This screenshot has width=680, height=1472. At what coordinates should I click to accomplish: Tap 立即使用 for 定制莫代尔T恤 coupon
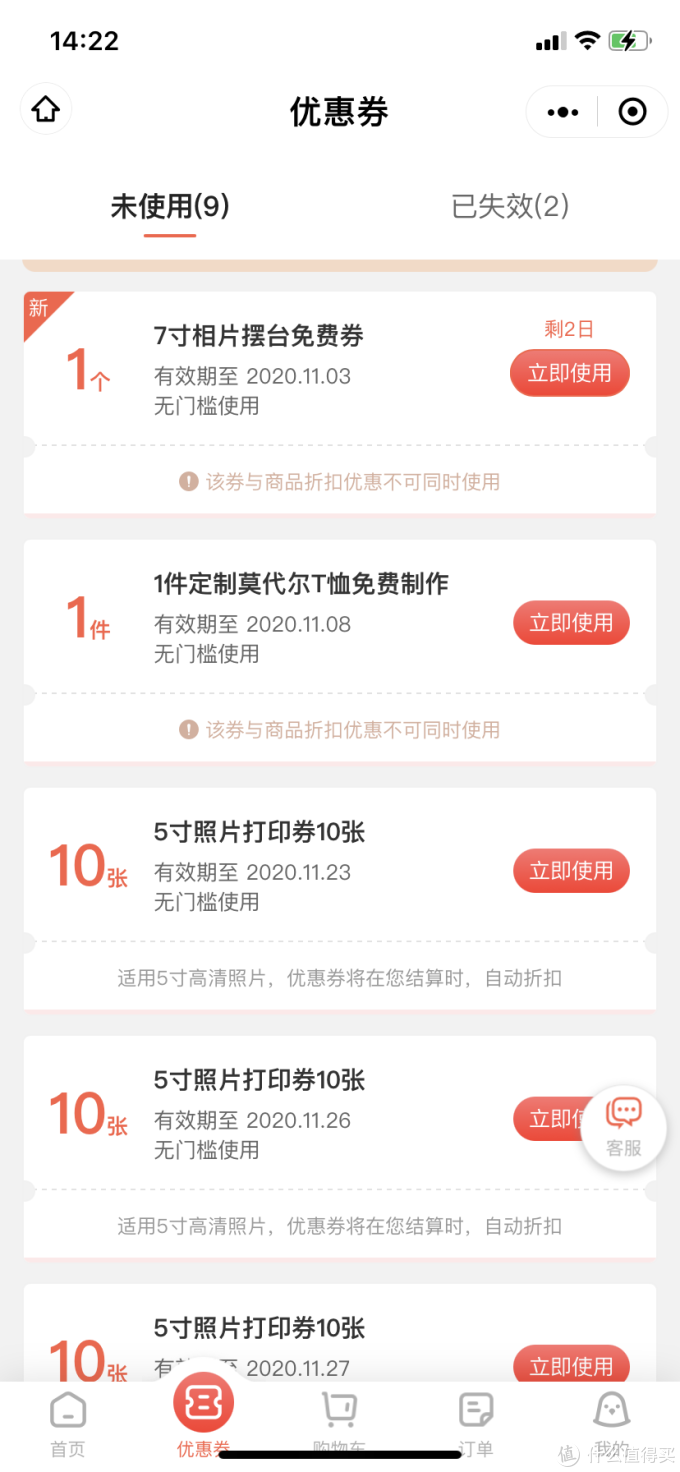[570, 623]
